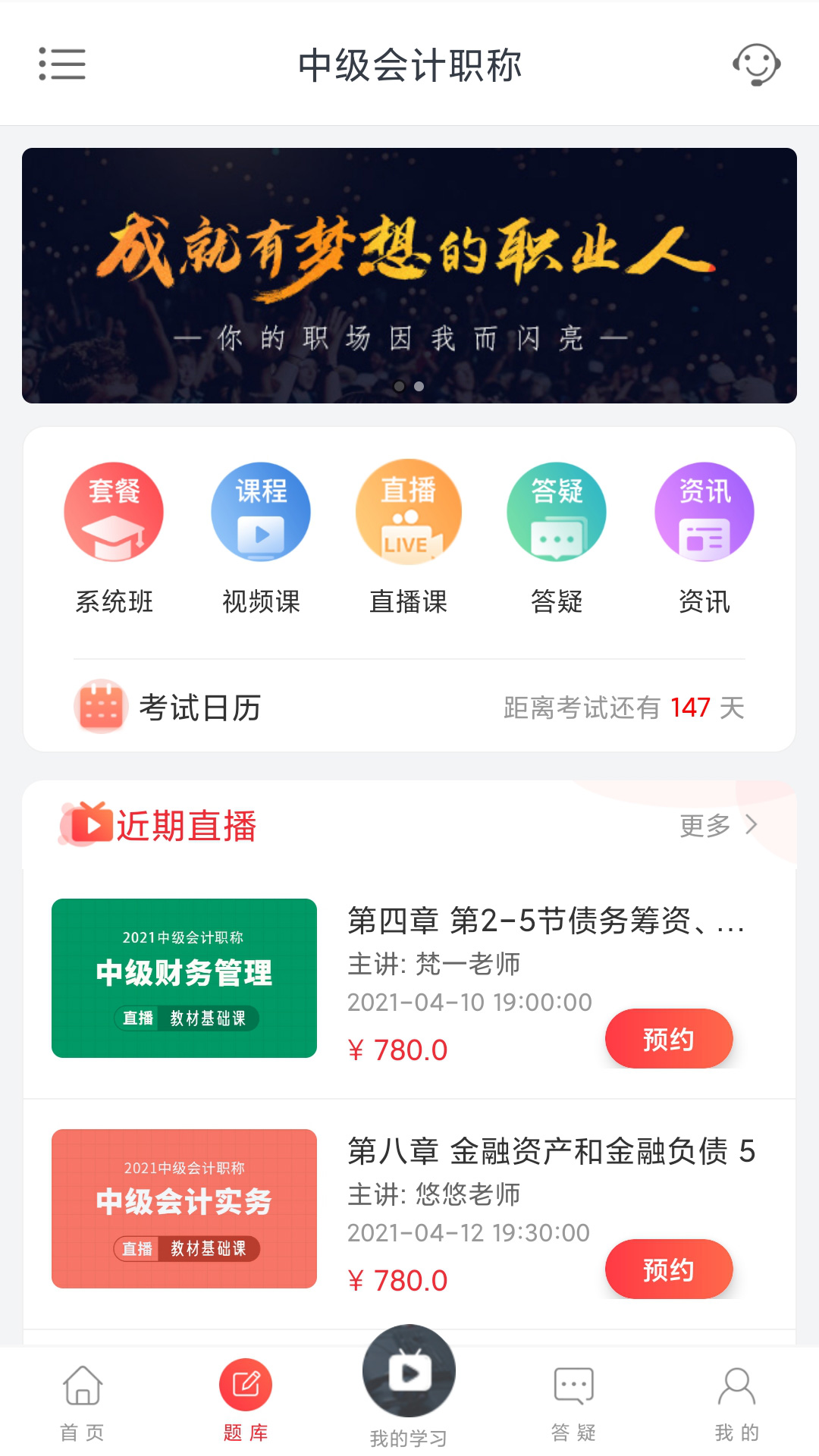The image size is (819, 1456).
Task: Open the menu list icon
Action: pyautogui.click(x=62, y=64)
